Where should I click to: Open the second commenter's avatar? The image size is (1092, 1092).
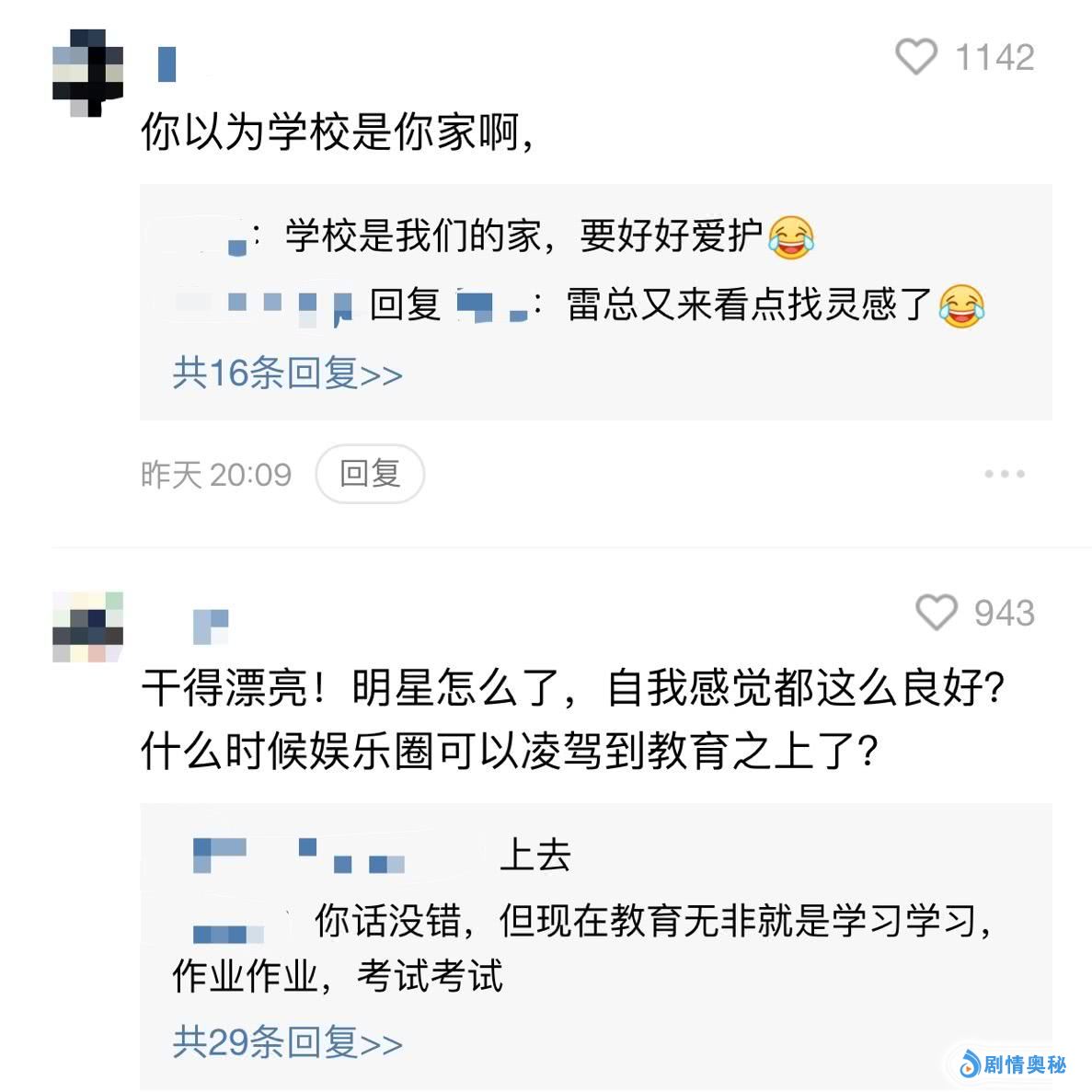pyautogui.click(x=88, y=627)
